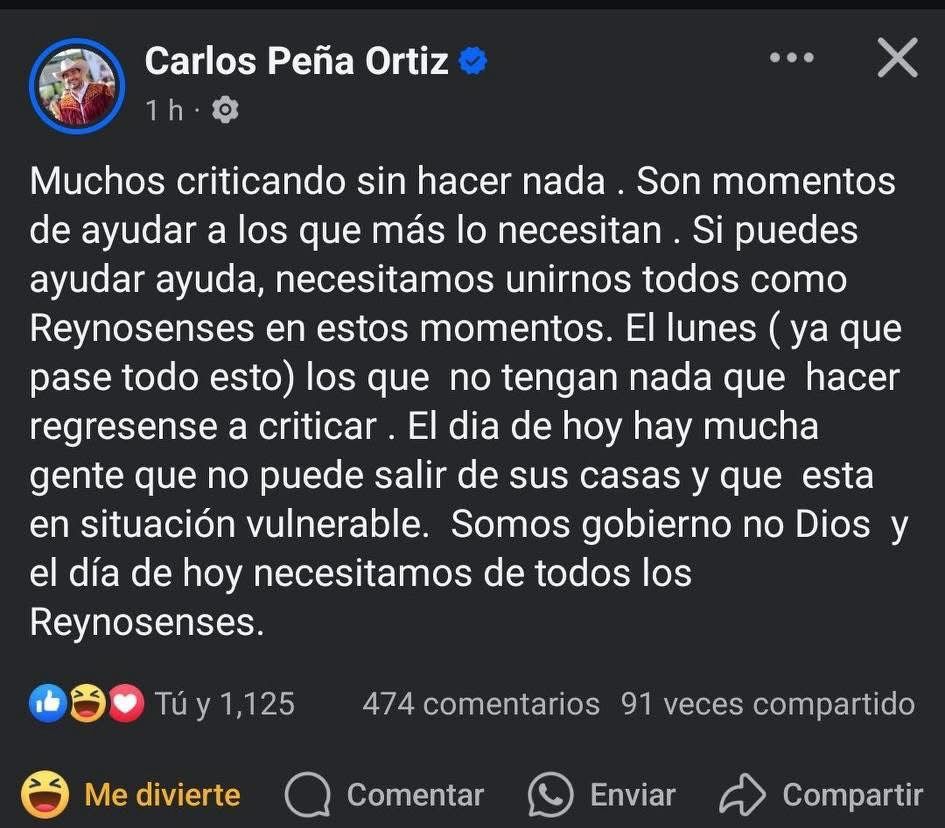Open the 474 comentarios list
Screen dimensions: 945x828
[480, 704]
